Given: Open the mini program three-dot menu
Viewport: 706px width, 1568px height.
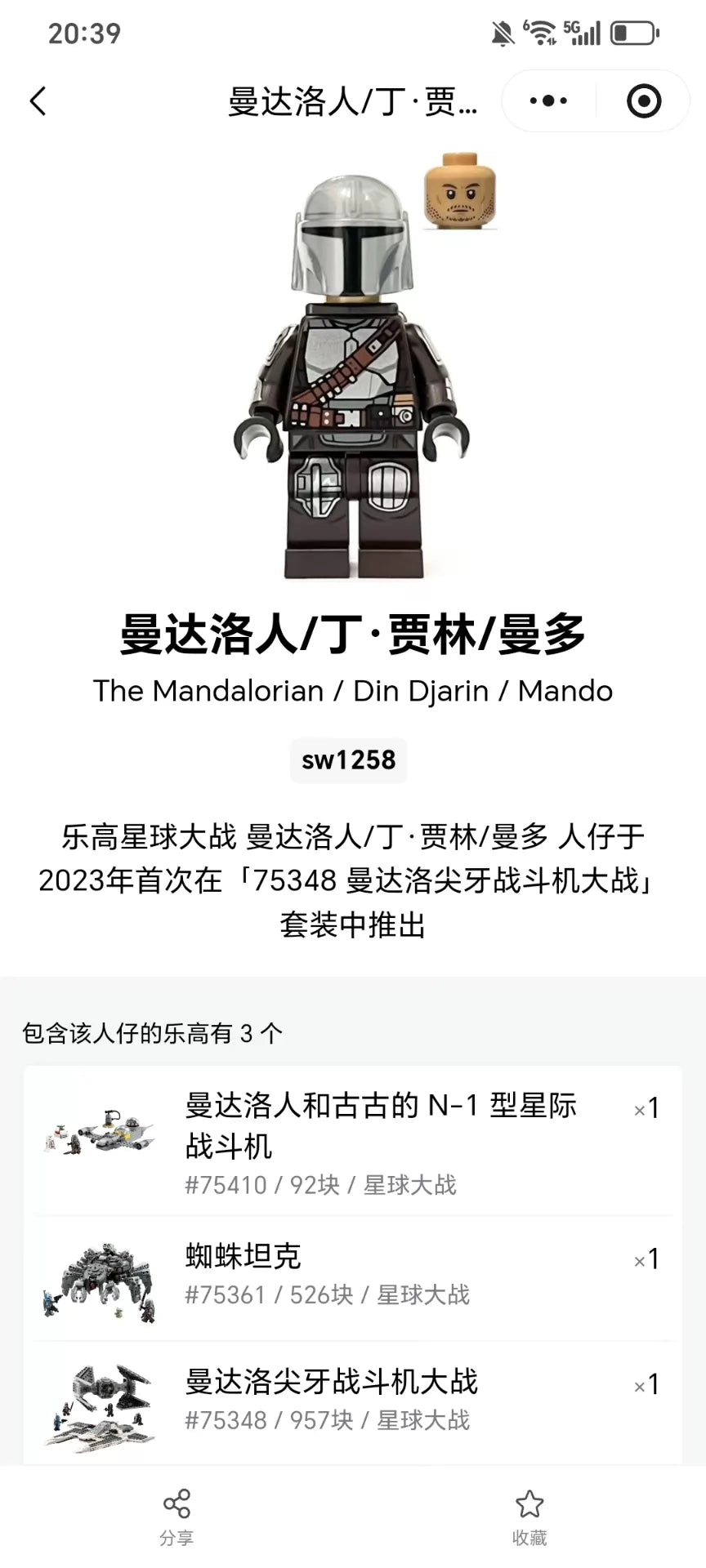Looking at the screenshot, I should click(x=548, y=101).
